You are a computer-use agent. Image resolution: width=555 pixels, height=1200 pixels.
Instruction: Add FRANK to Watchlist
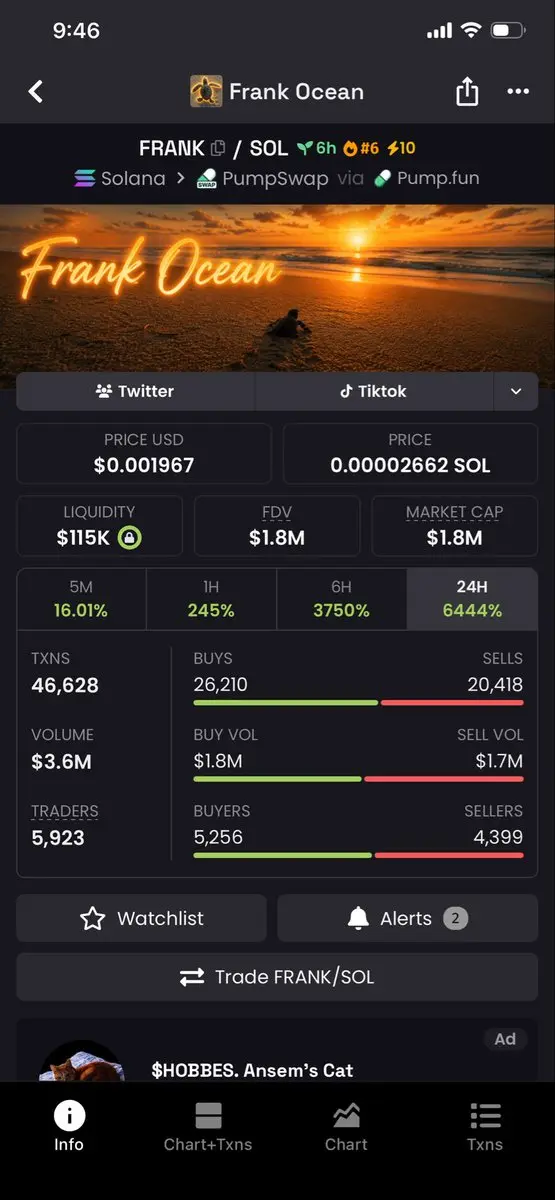(141, 918)
